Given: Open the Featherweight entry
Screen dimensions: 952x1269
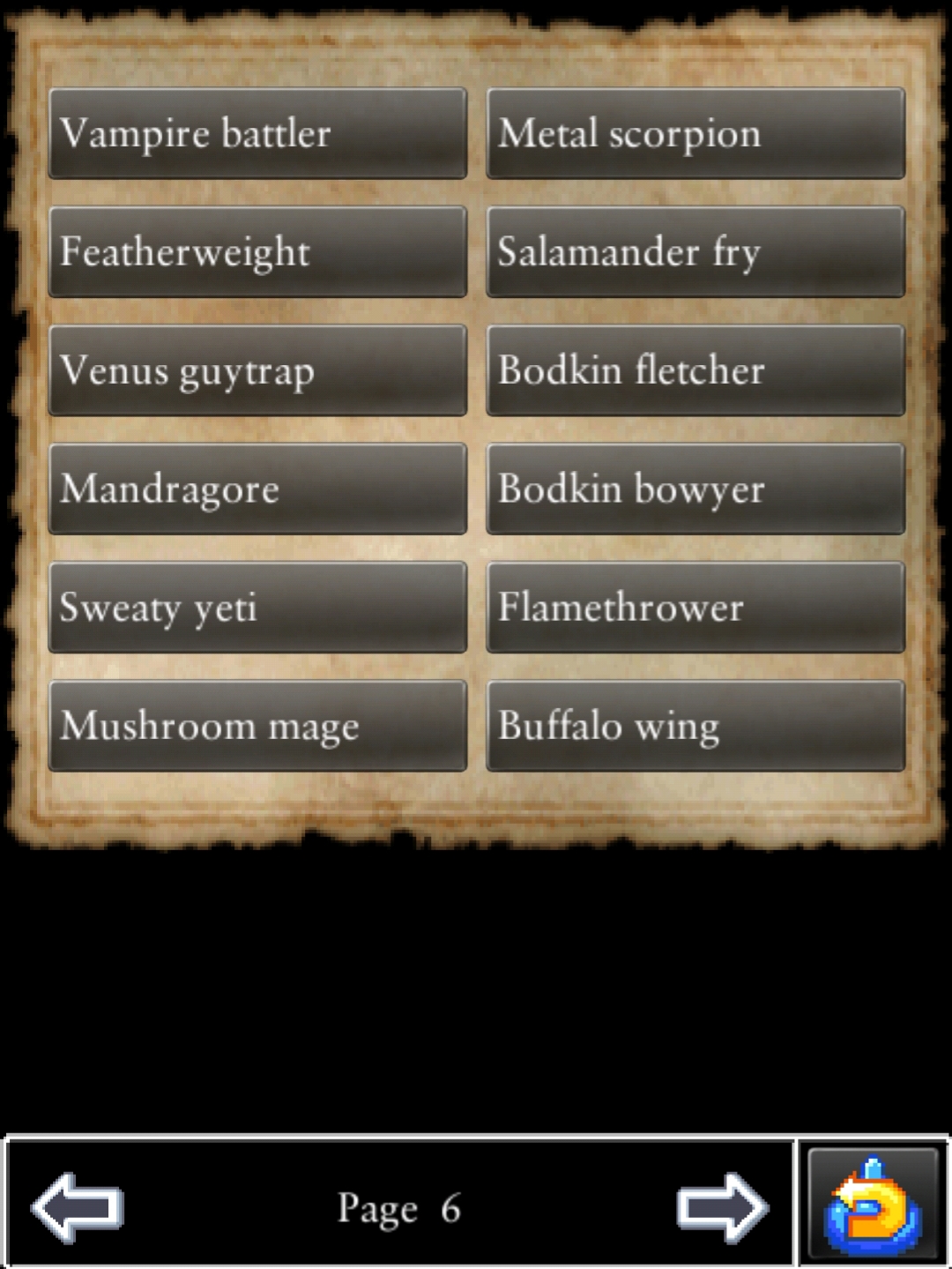Looking at the screenshot, I should pos(257,251).
